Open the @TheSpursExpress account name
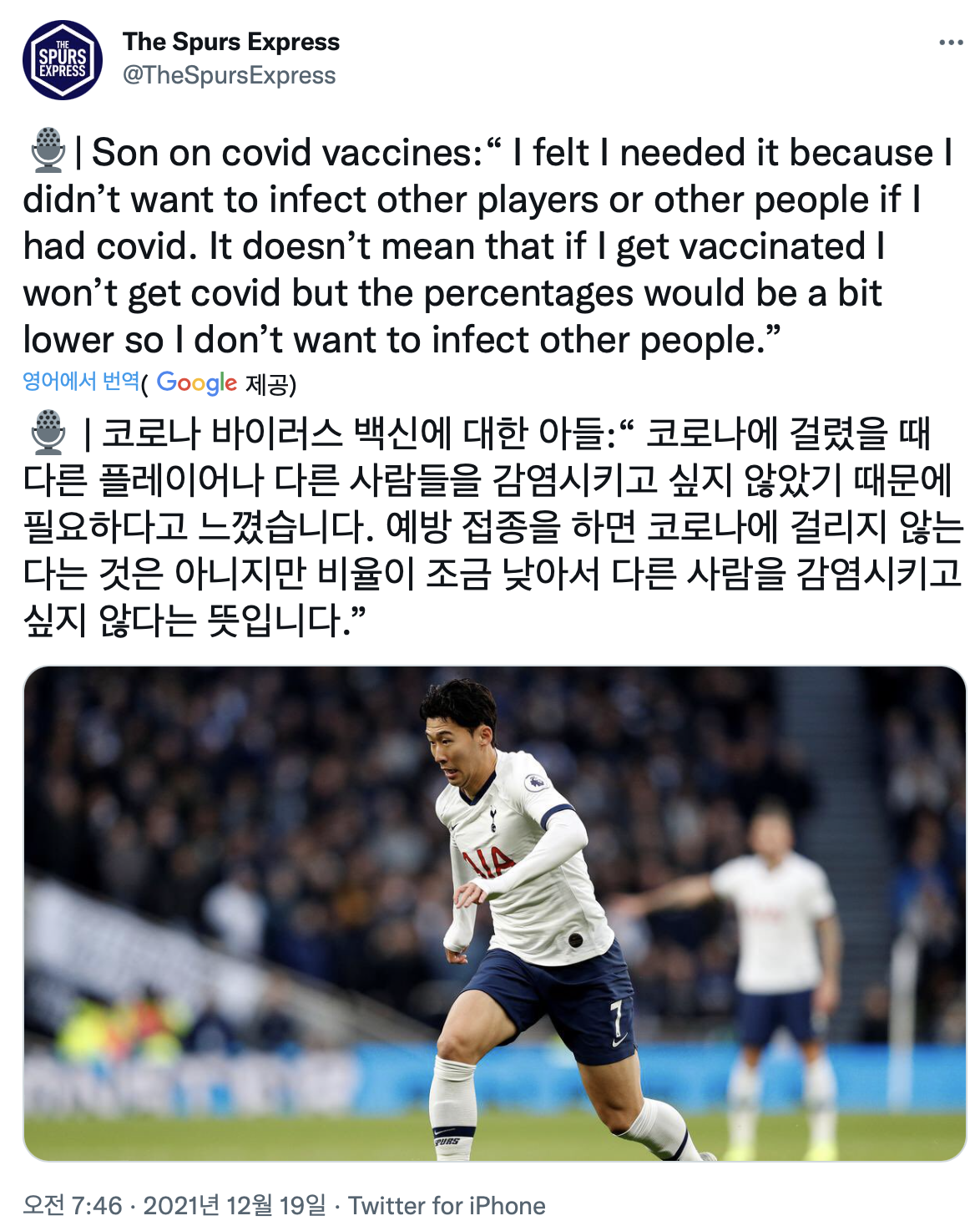This screenshot has height=1231, width=980. tap(229, 75)
